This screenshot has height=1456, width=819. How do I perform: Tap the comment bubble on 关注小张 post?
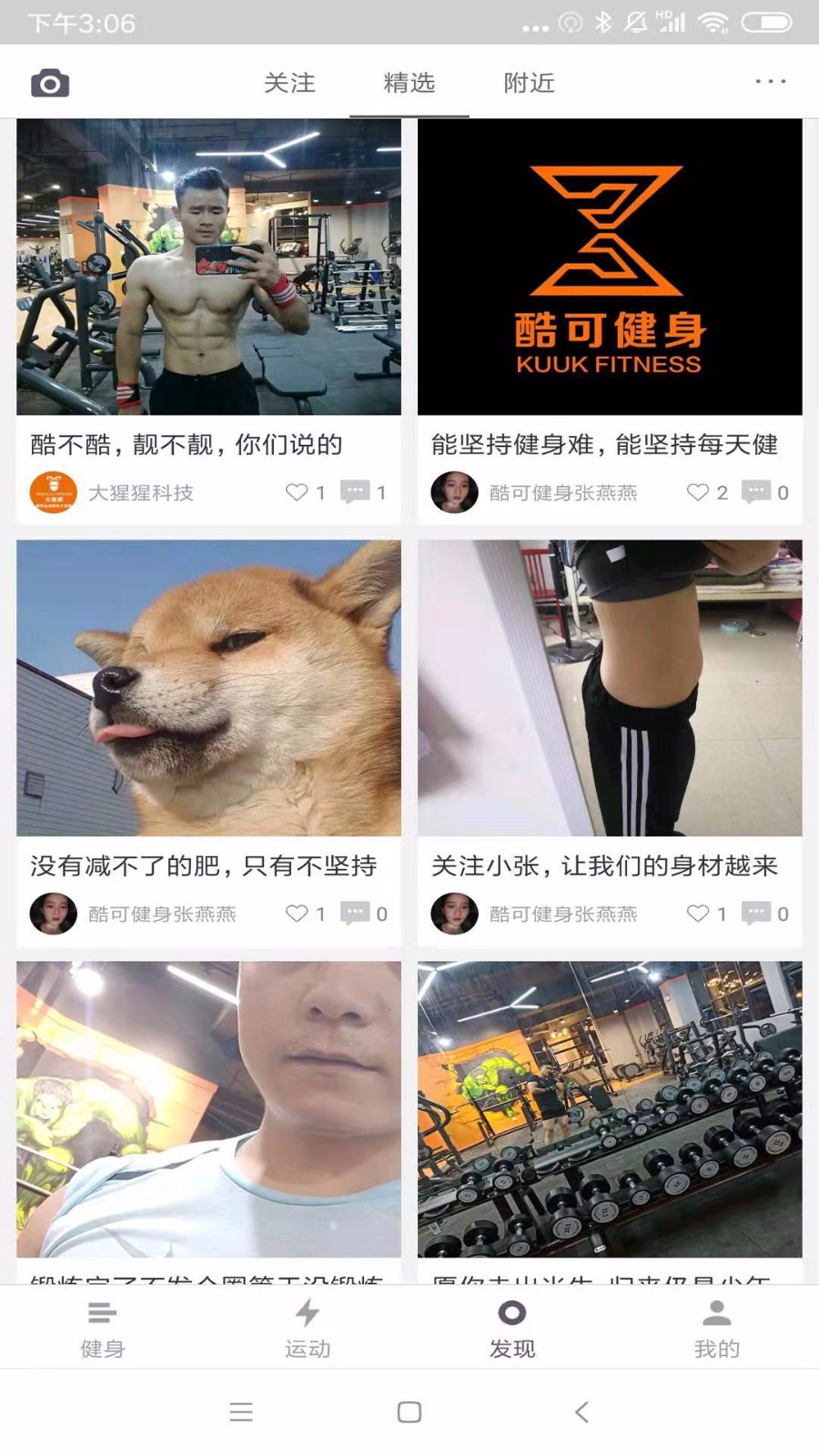(755, 913)
